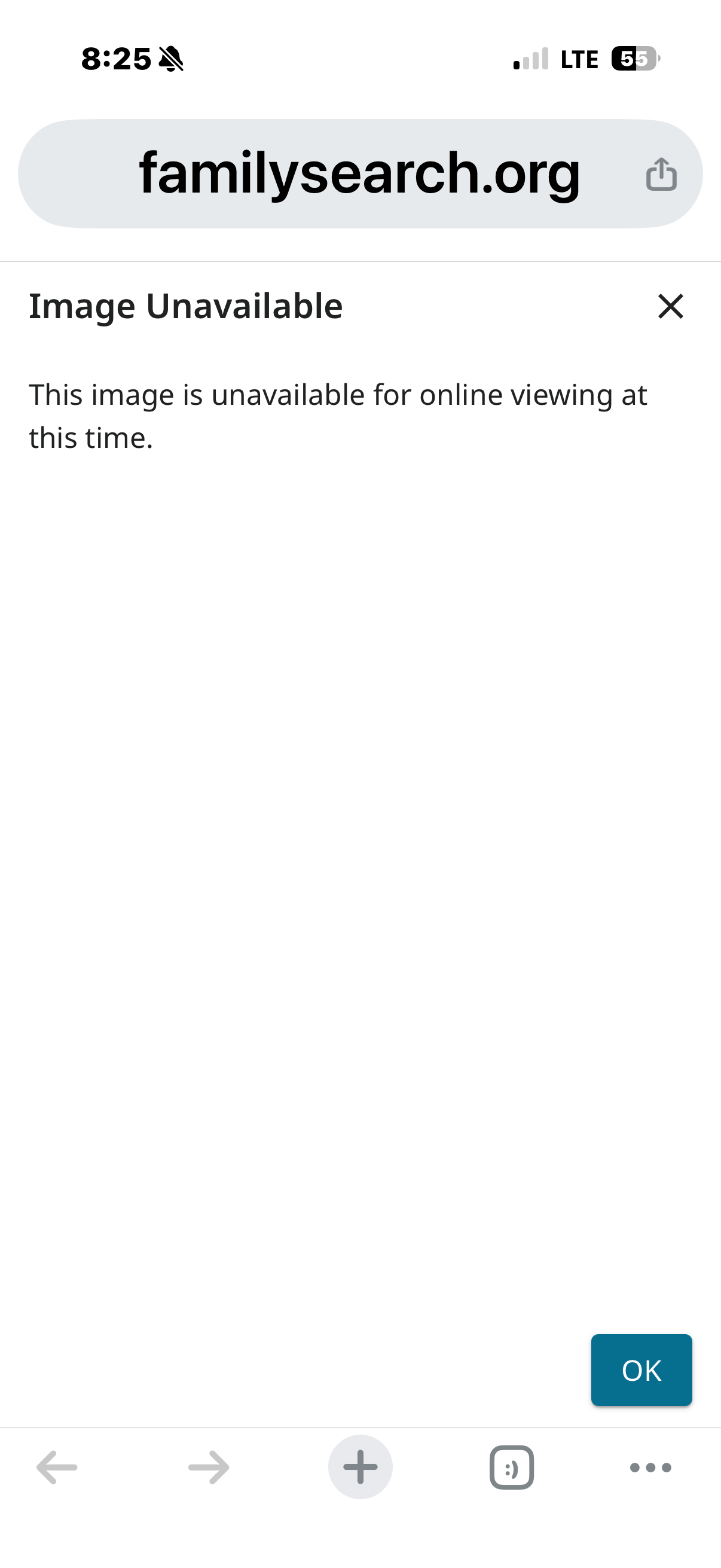Confirm with the OK button

coord(641,1370)
